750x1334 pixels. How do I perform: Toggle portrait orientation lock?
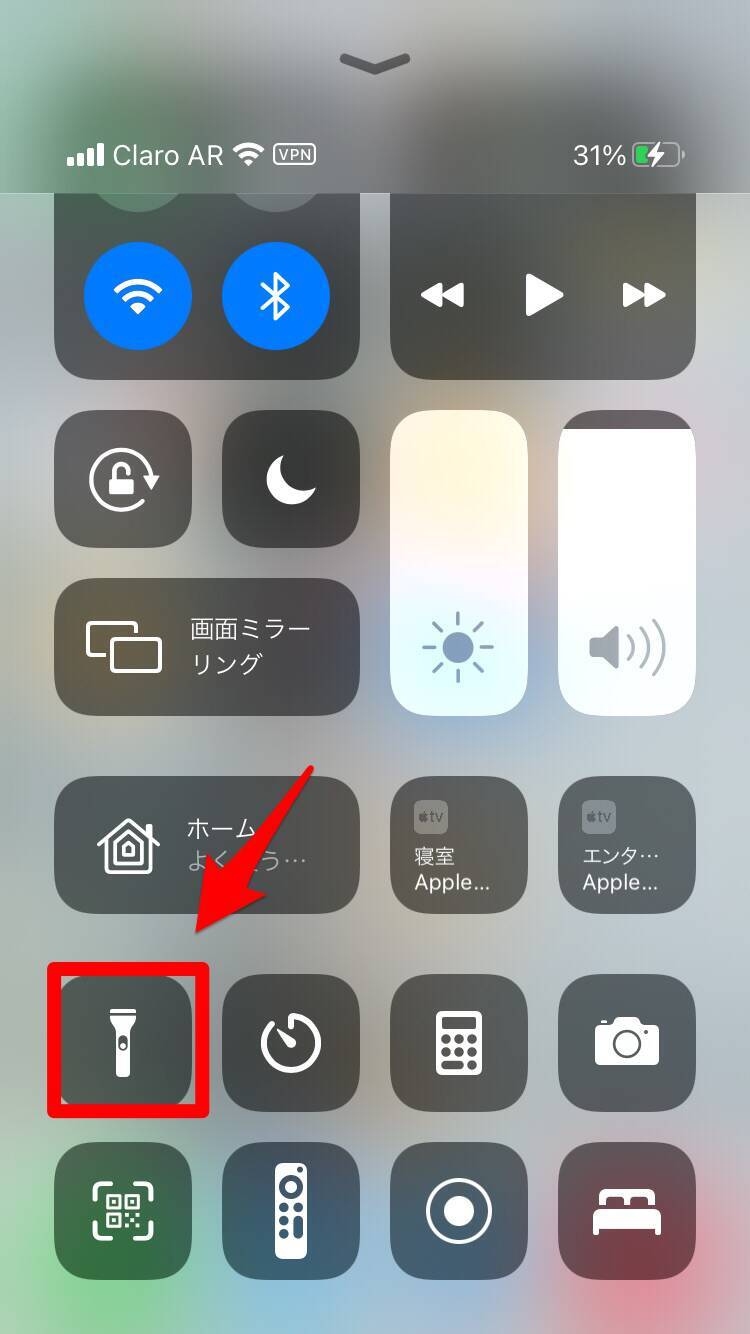[x=123, y=479]
